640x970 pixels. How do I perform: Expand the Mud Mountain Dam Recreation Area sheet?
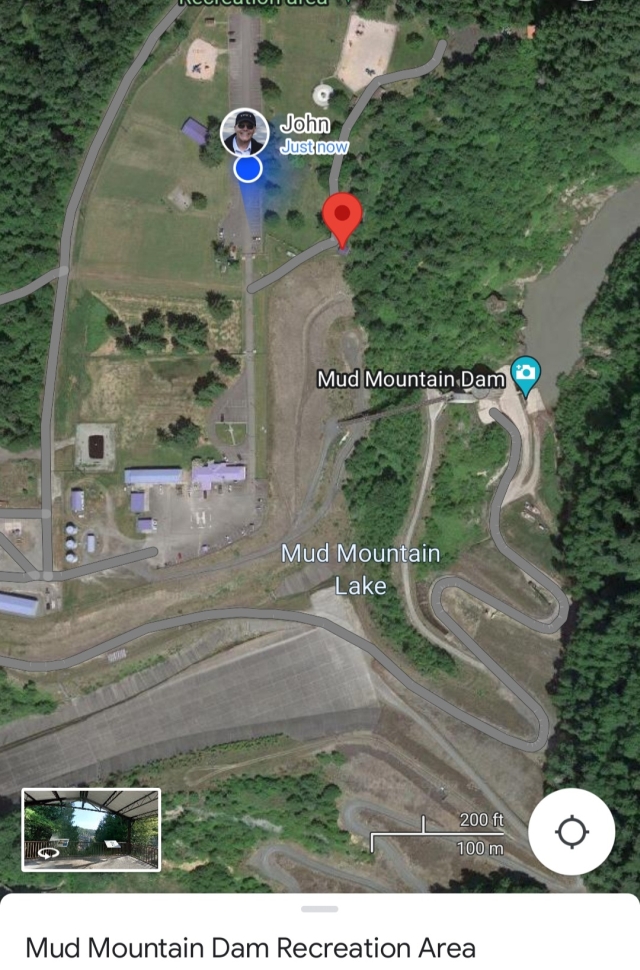tap(319, 909)
